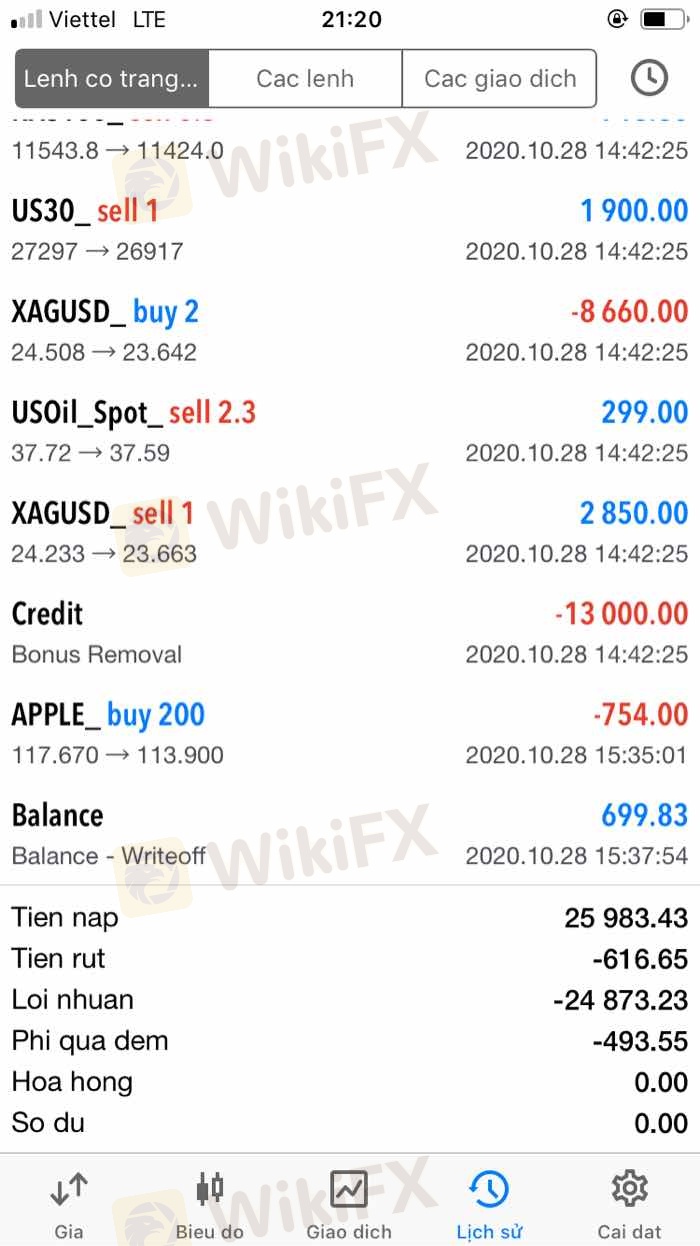The width and height of the screenshot is (700, 1246).
Task: View the XAGUSD_ sell 1 entry
Action: coord(350,532)
